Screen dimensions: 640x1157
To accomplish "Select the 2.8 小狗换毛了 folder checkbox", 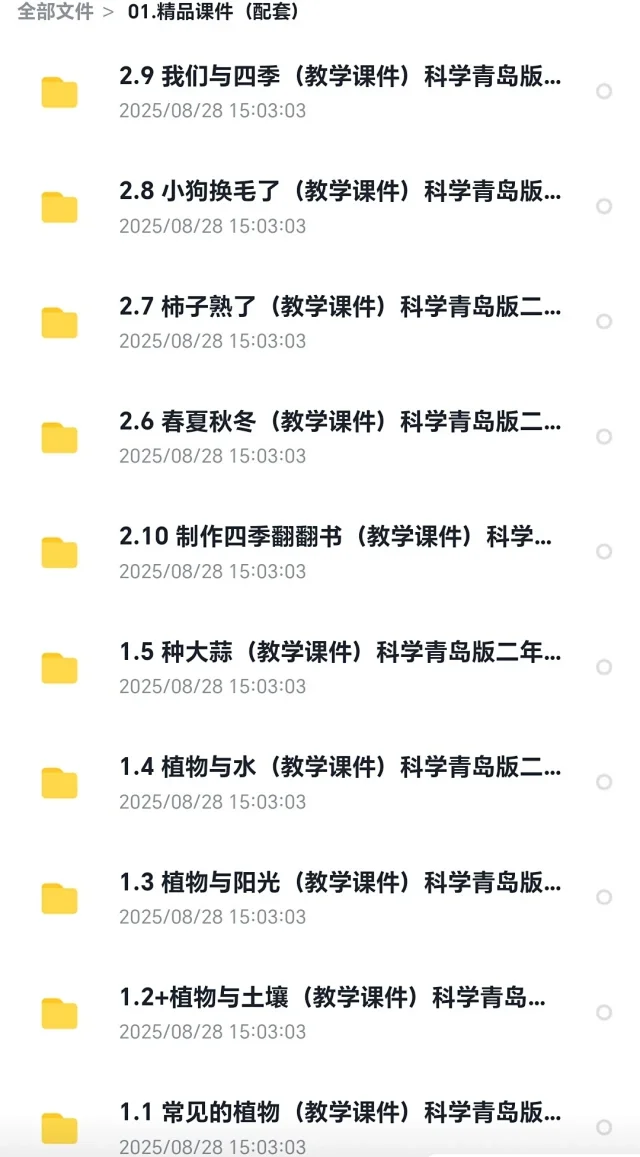I will click(x=604, y=207).
